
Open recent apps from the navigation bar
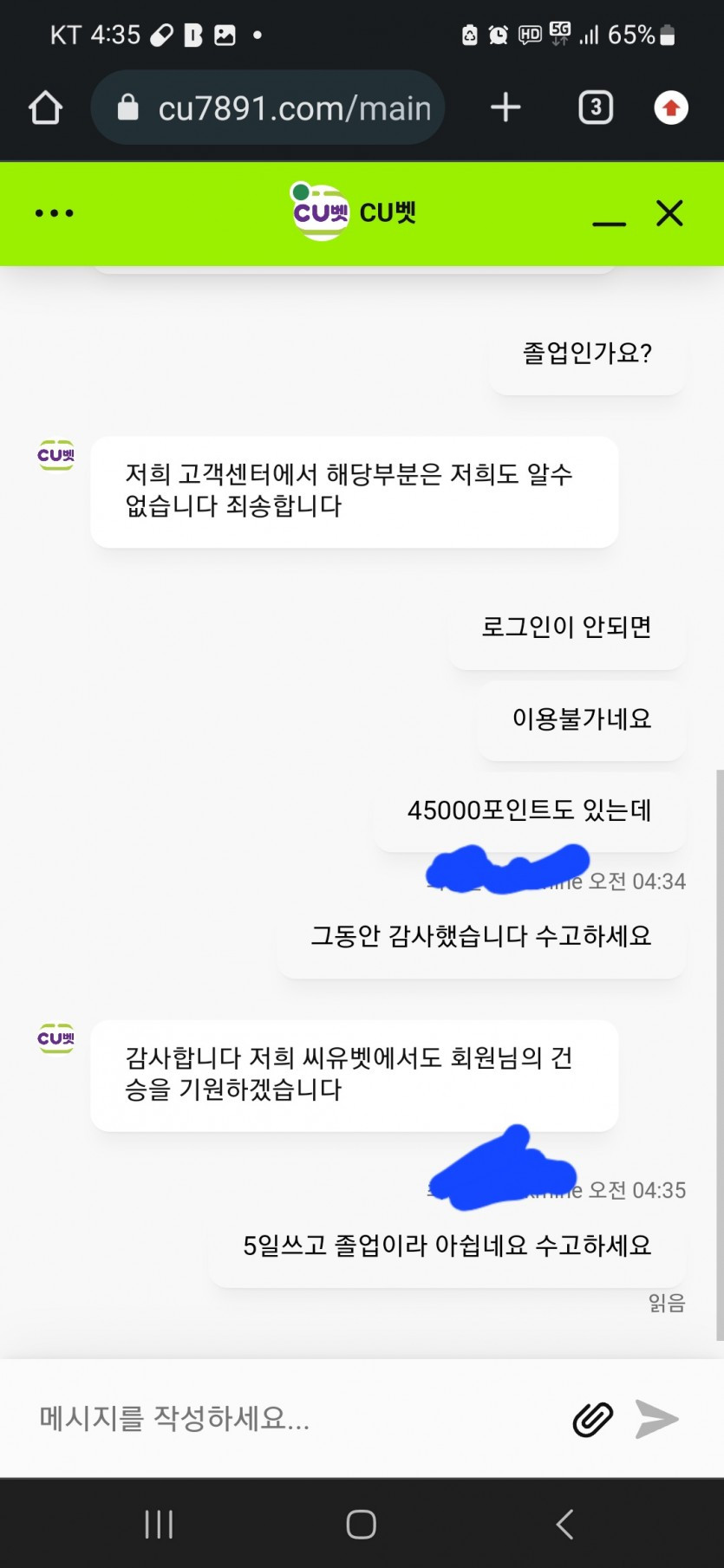tap(159, 1524)
